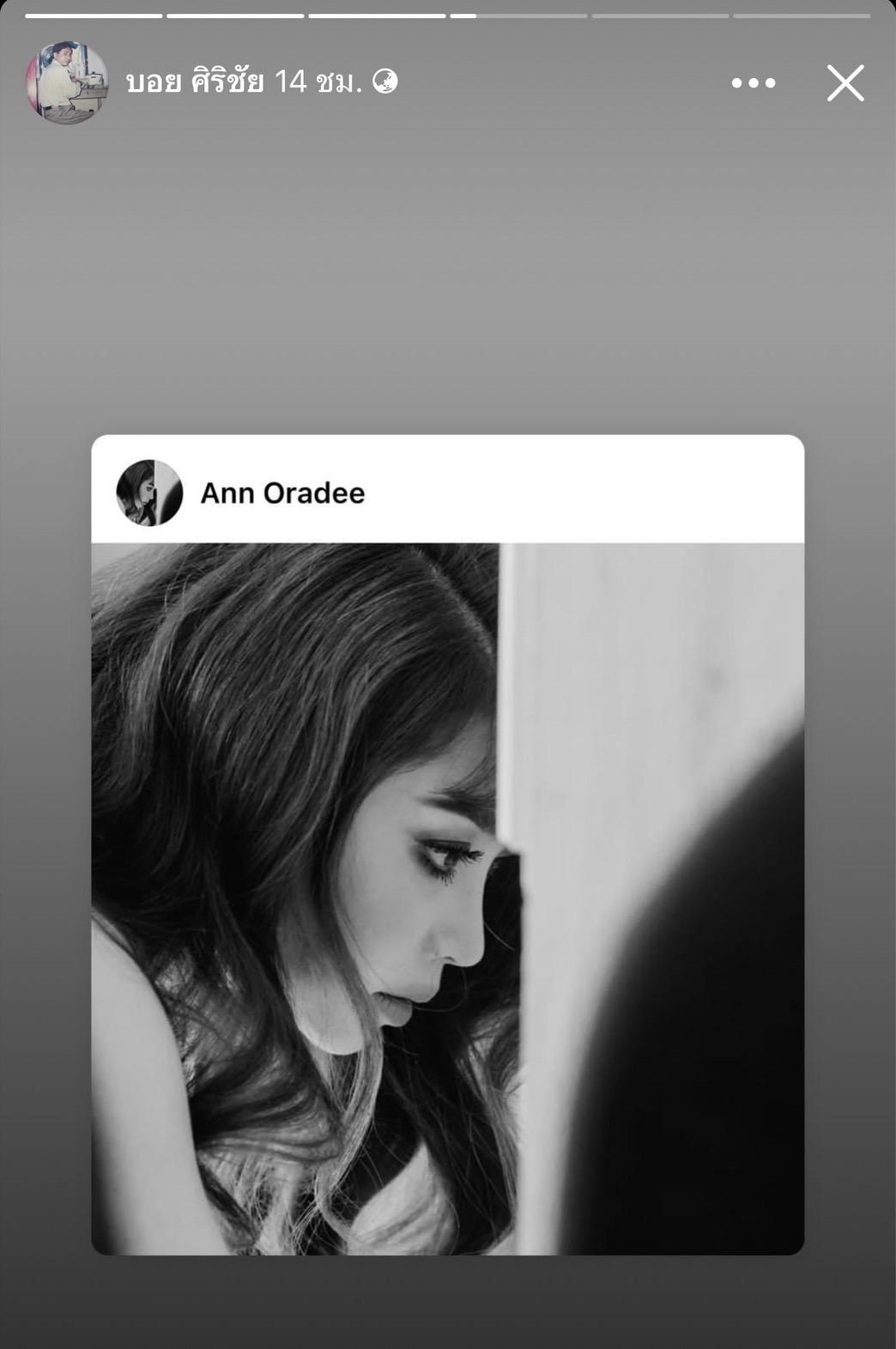The width and height of the screenshot is (896, 1349).
Task: Open the three-dot story options menu
Action: (754, 83)
